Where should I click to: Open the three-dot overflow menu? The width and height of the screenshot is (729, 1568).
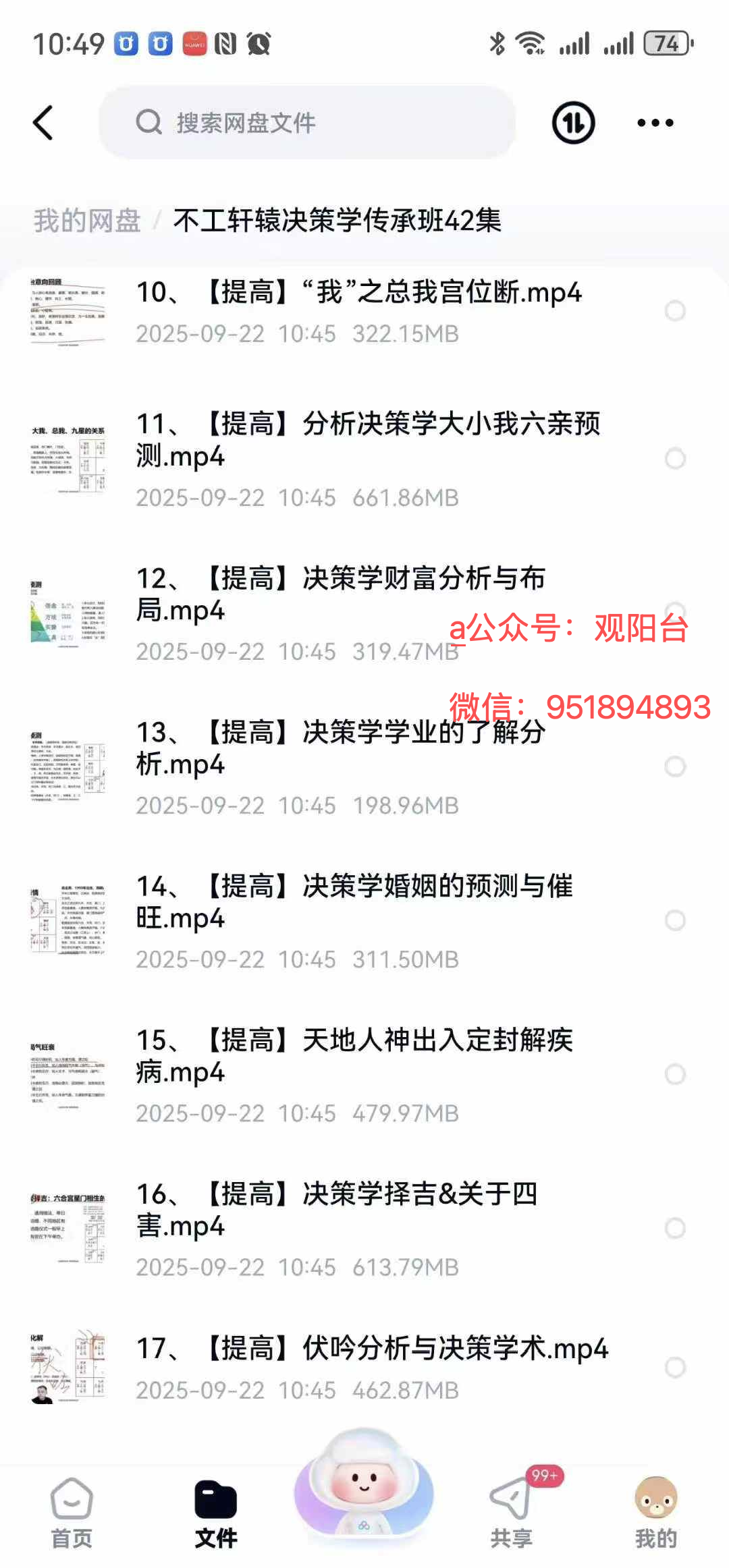[x=655, y=123]
